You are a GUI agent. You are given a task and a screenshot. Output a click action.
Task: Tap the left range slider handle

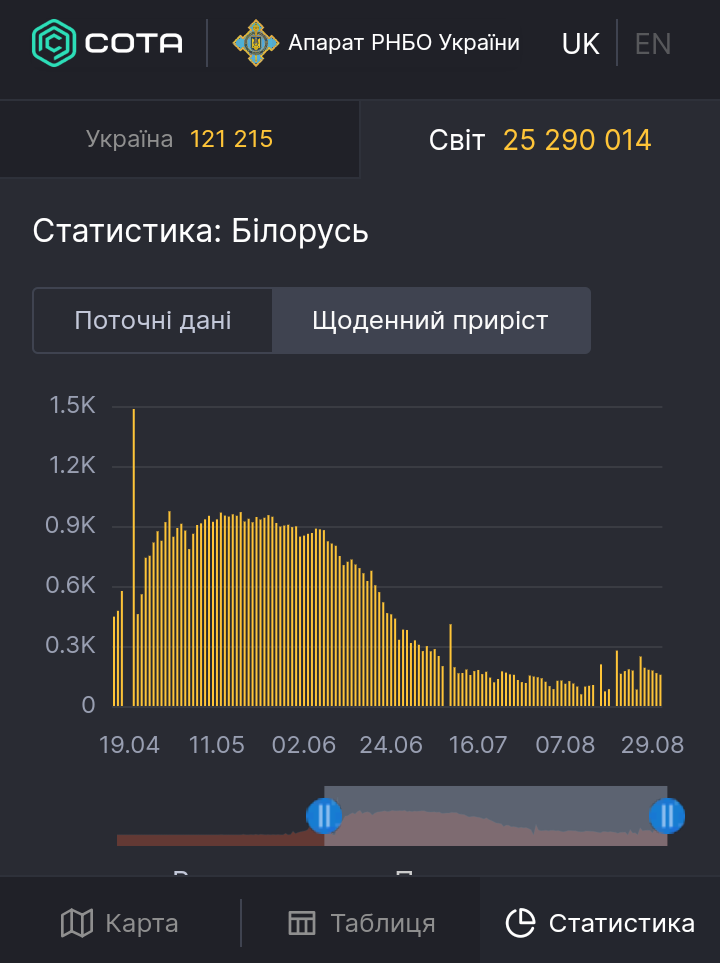(x=324, y=816)
